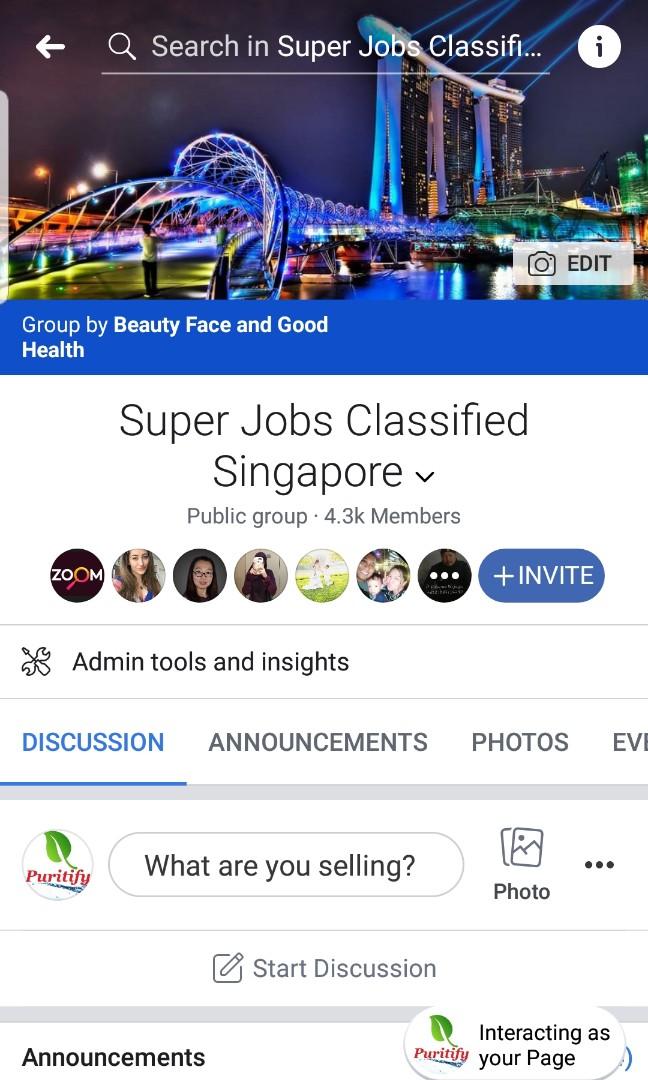Open more post options beside Photo

(599, 865)
